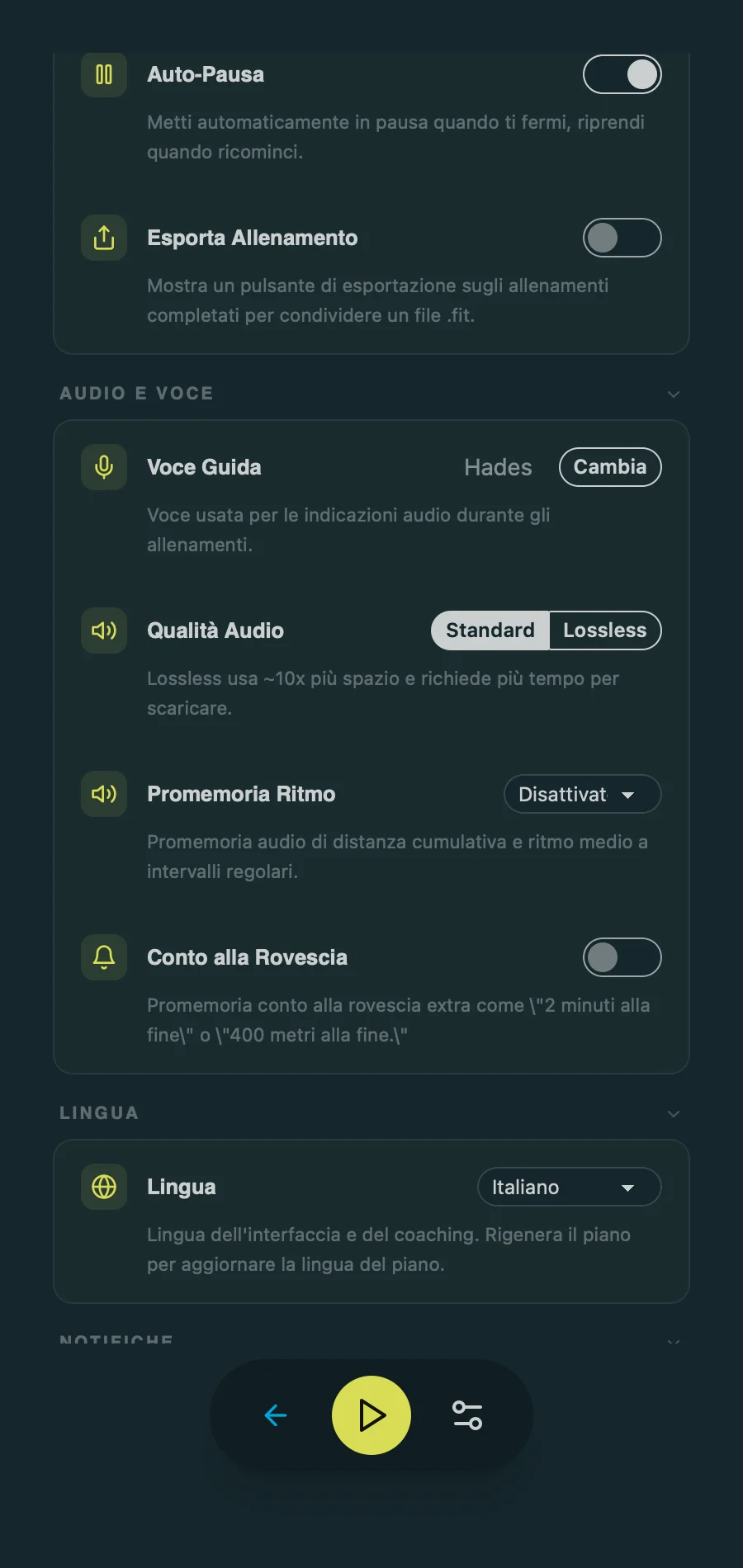Select the Standard audio quality option

490,630
